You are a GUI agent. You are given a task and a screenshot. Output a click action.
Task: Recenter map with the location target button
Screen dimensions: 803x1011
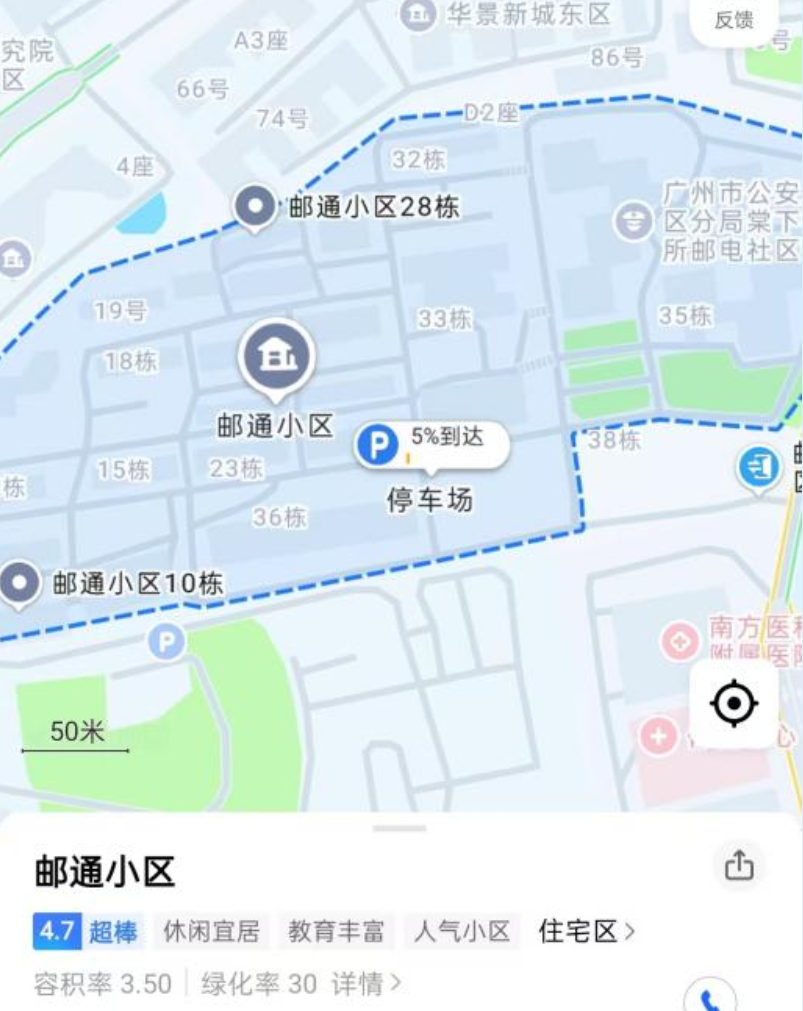click(733, 704)
